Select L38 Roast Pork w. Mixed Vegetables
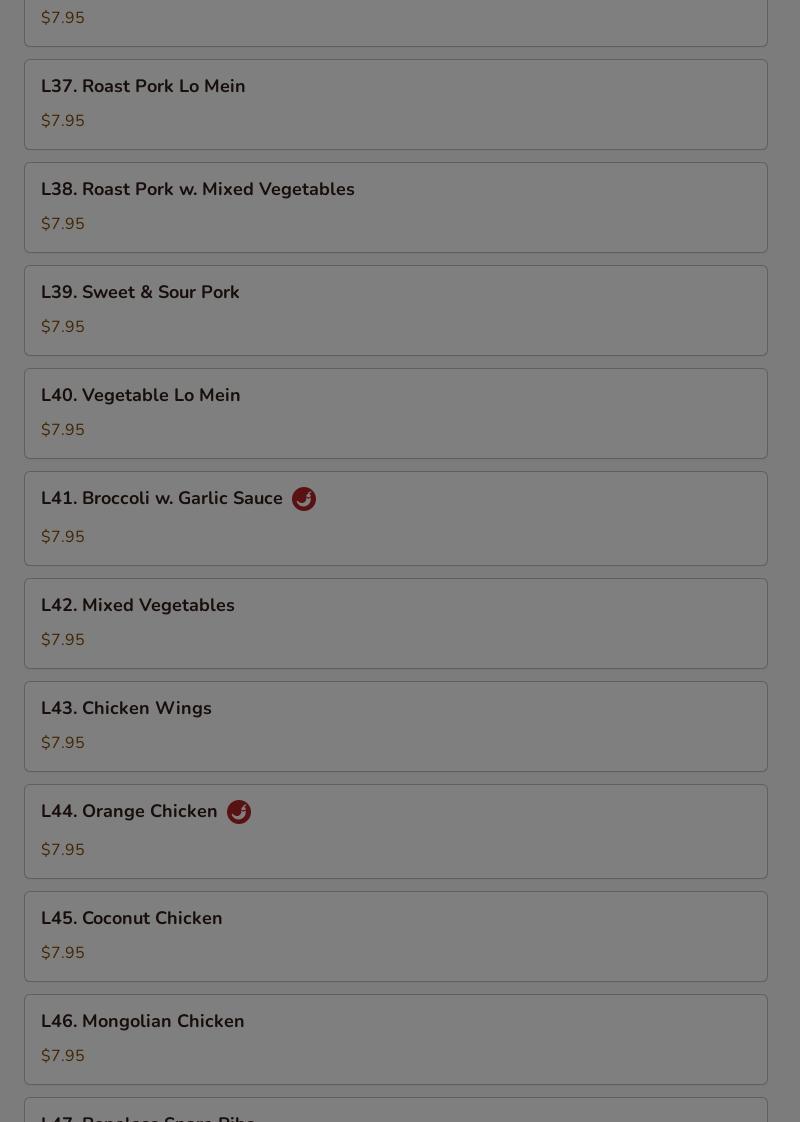This screenshot has height=1122, width=800. point(395,207)
